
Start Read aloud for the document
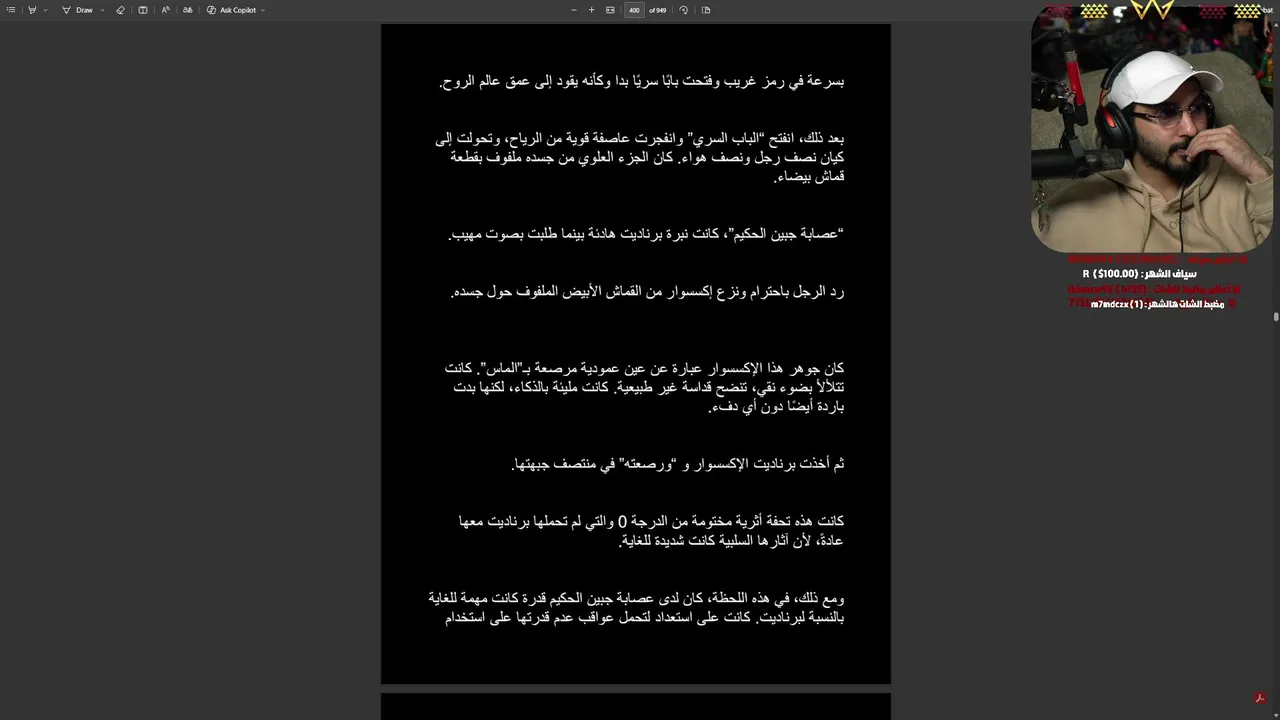click(x=166, y=10)
